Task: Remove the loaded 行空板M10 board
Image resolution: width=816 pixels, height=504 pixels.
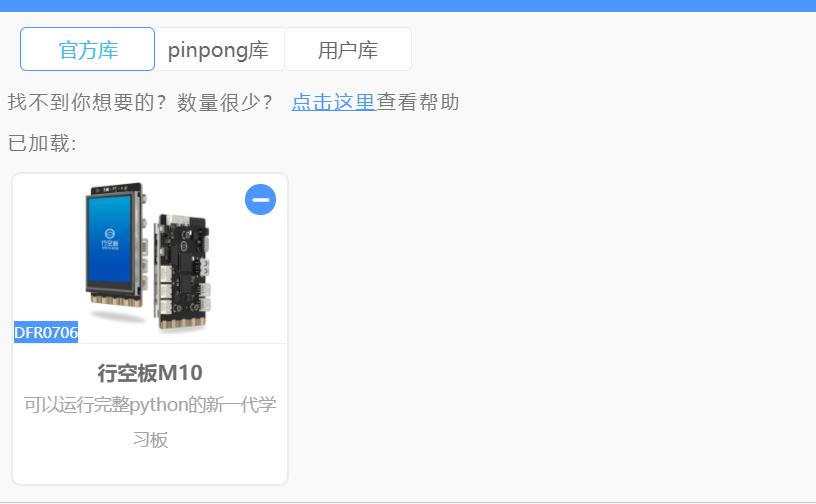Action: [x=260, y=200]
